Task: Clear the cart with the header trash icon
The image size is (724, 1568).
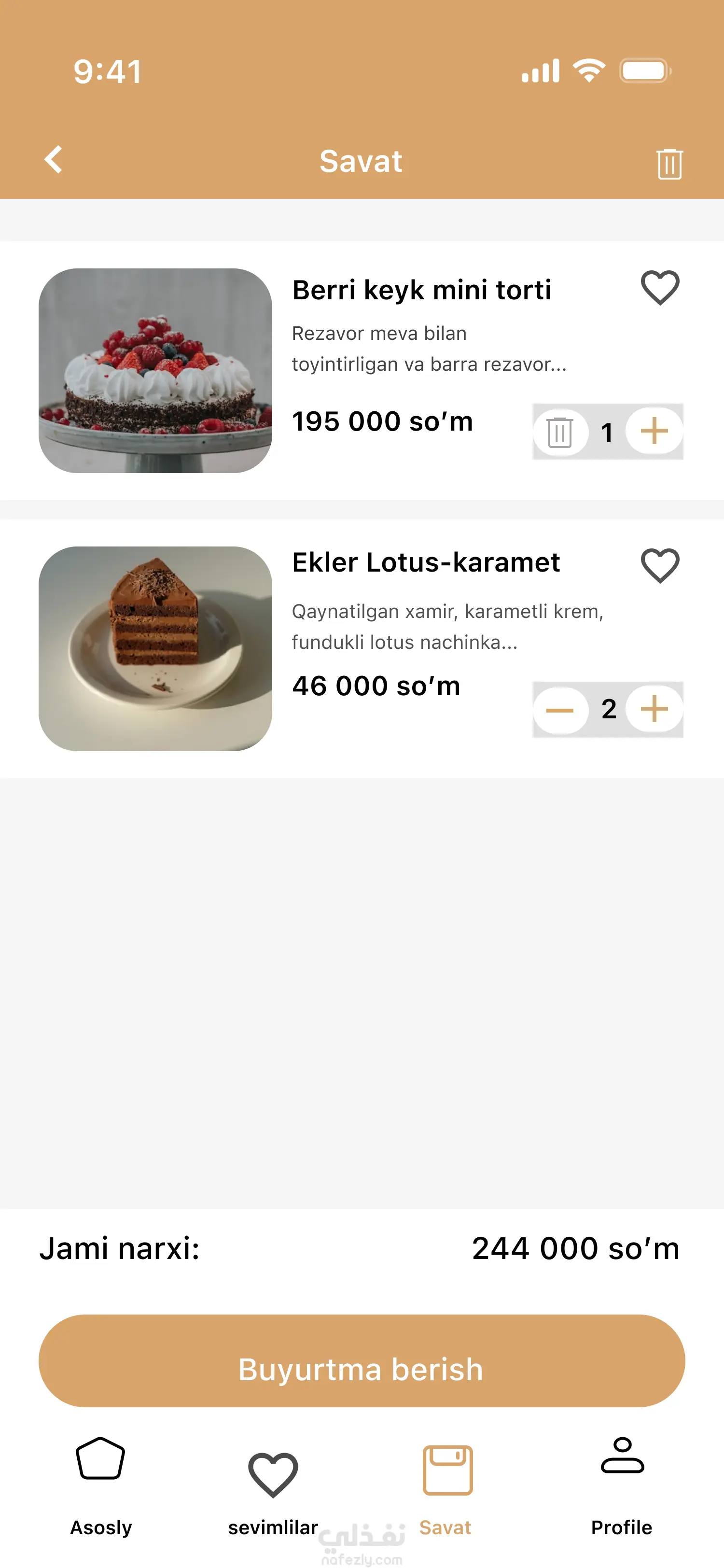Action: pyautogui.click(x=669, y=164)
